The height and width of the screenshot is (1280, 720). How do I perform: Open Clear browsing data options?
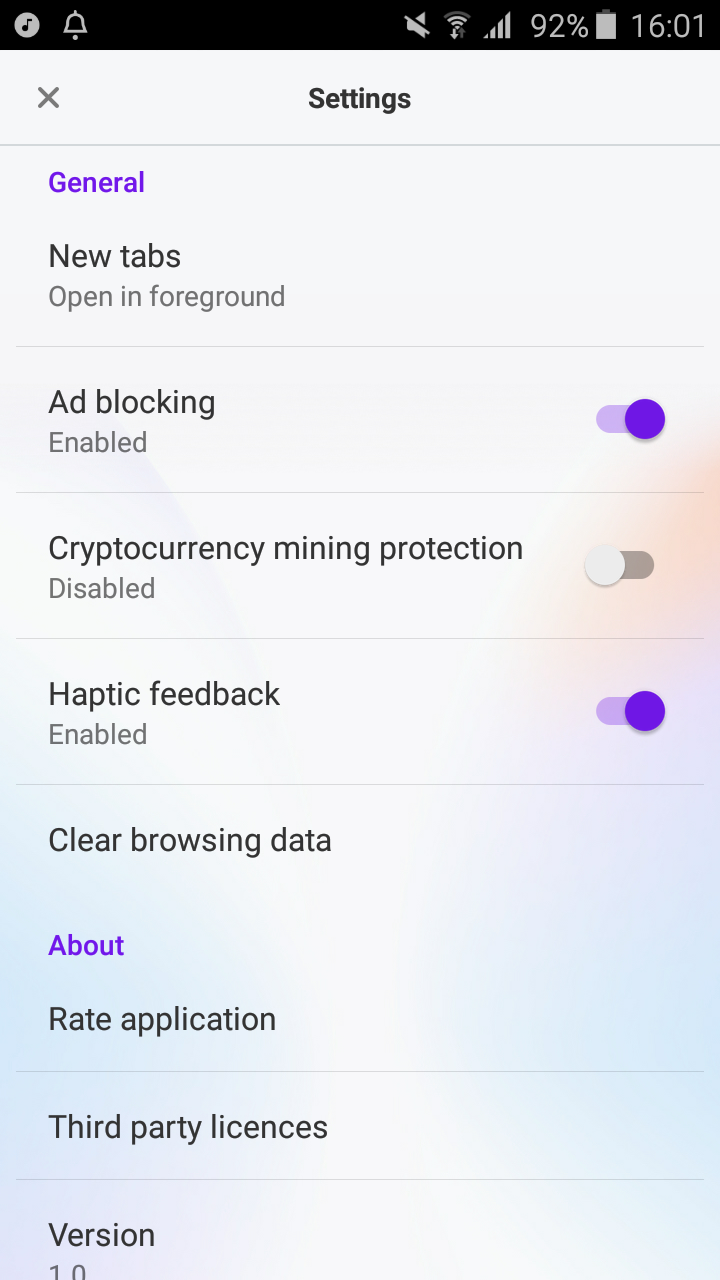190,840
